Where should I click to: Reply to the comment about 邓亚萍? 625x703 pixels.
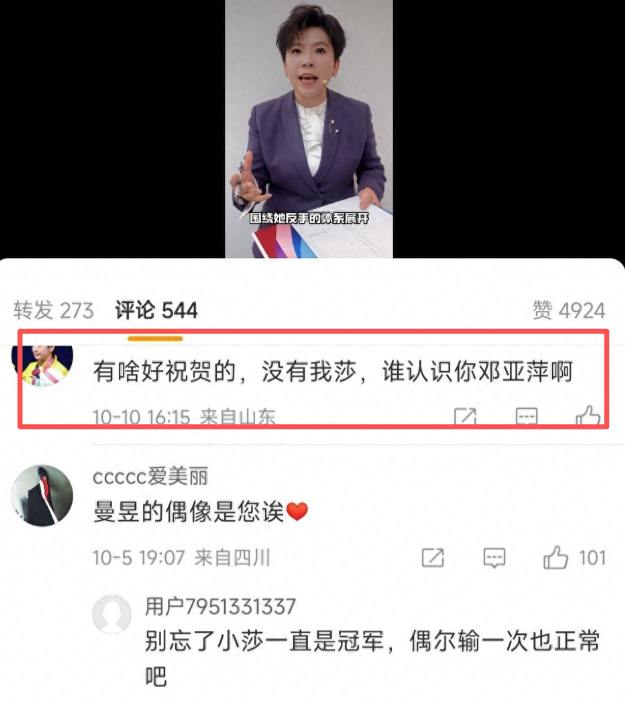click(x=527, y=417)
